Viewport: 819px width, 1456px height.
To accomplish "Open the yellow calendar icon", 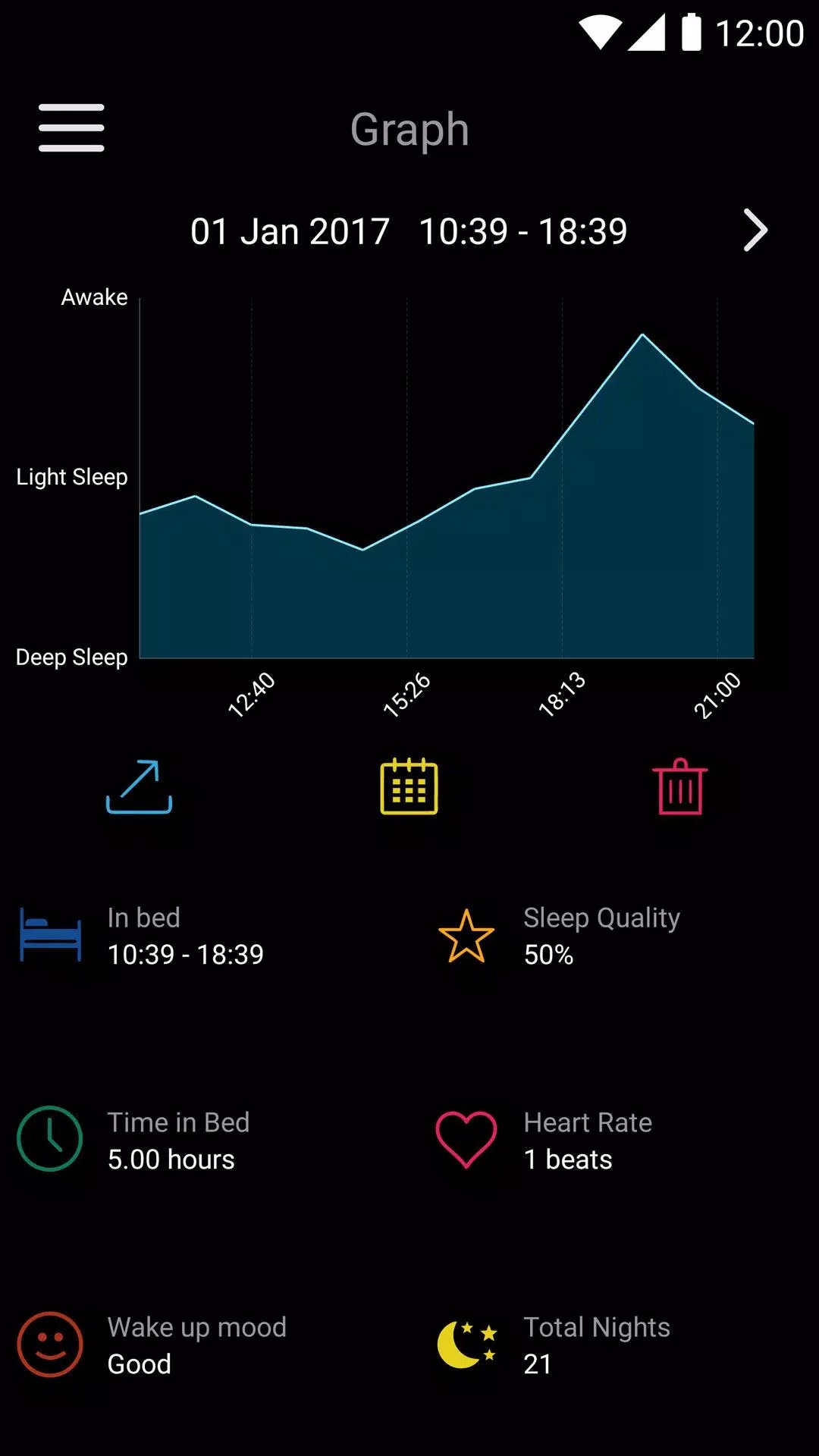I will point(409,786).
